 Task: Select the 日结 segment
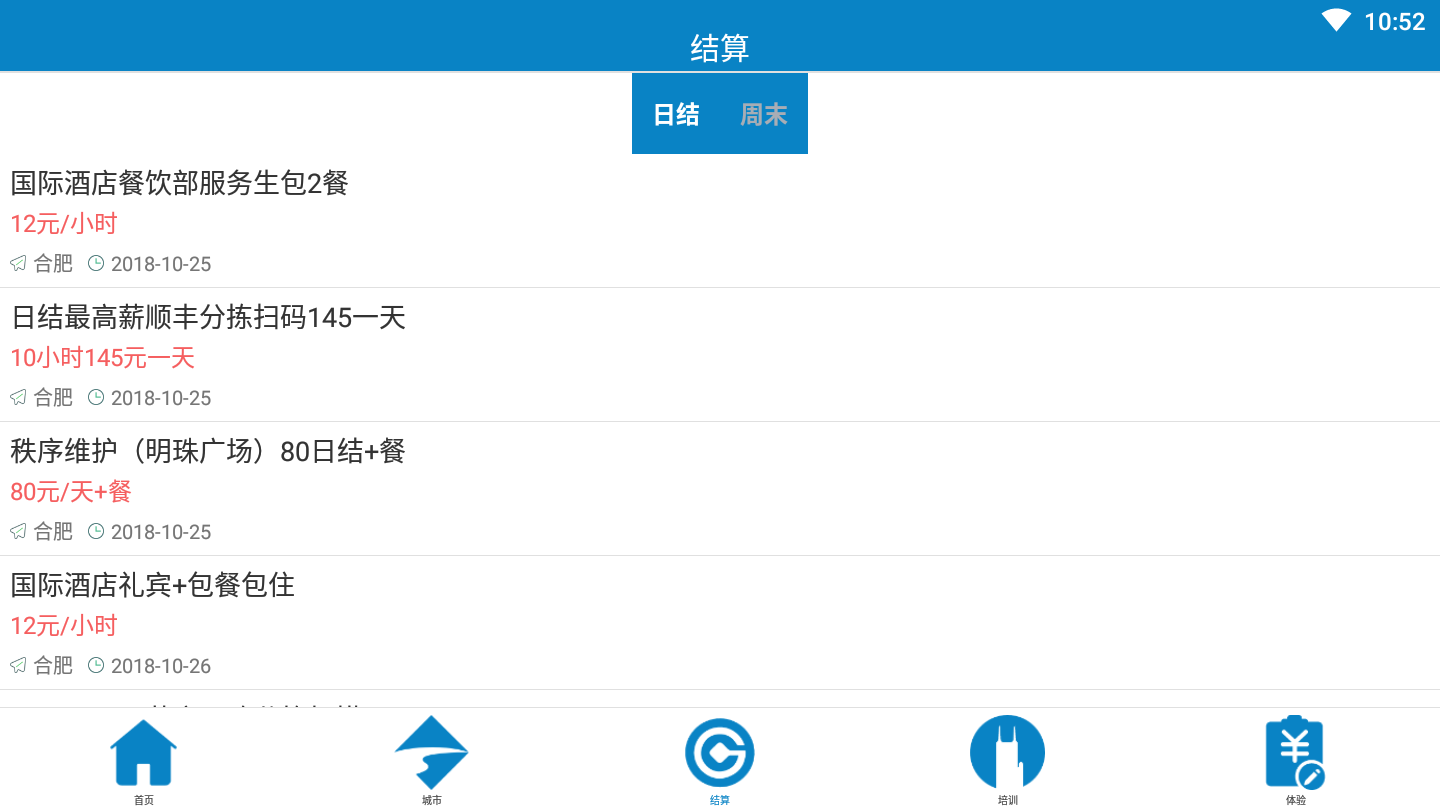pos(676,115)
